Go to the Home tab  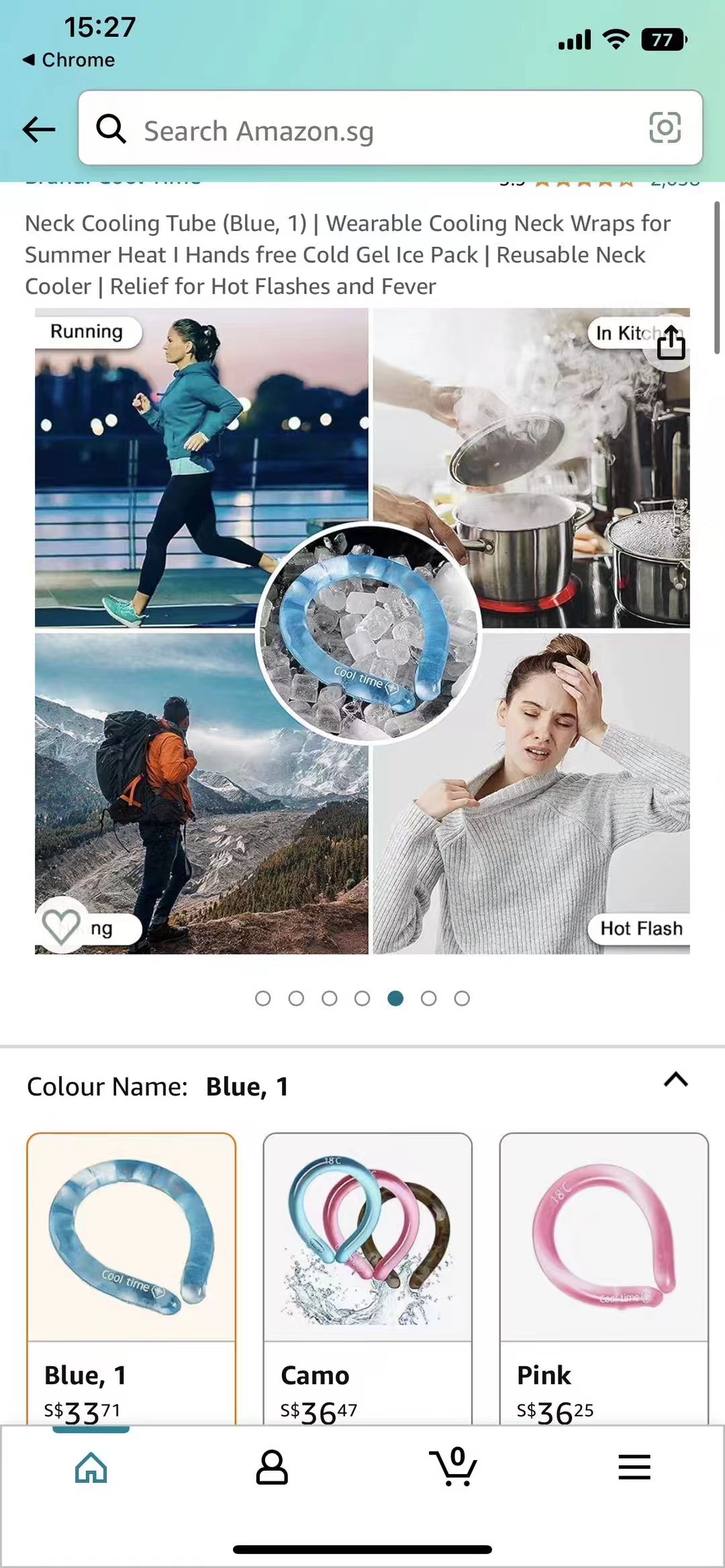pyautogui.click(x=91, y=1467)
